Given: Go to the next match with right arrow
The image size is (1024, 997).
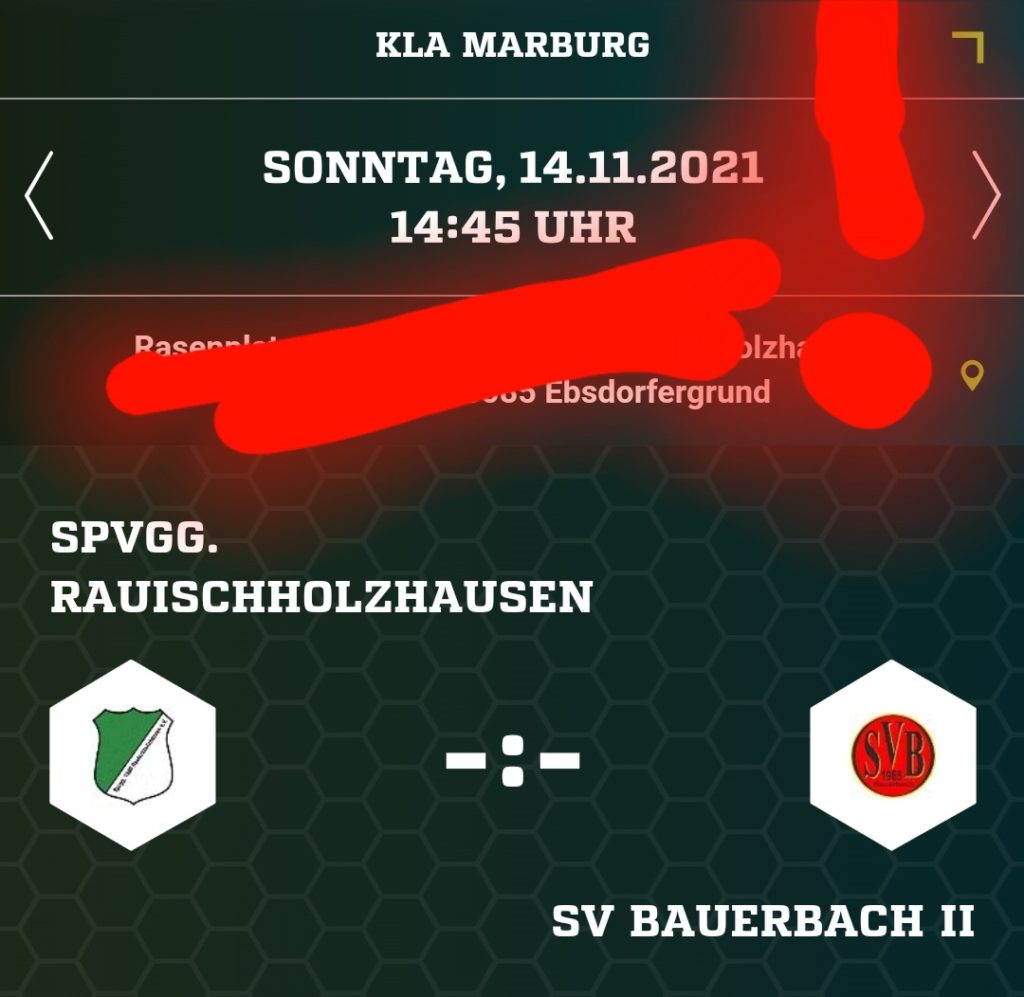Looking at the screenshot, I should pos(986,196).
